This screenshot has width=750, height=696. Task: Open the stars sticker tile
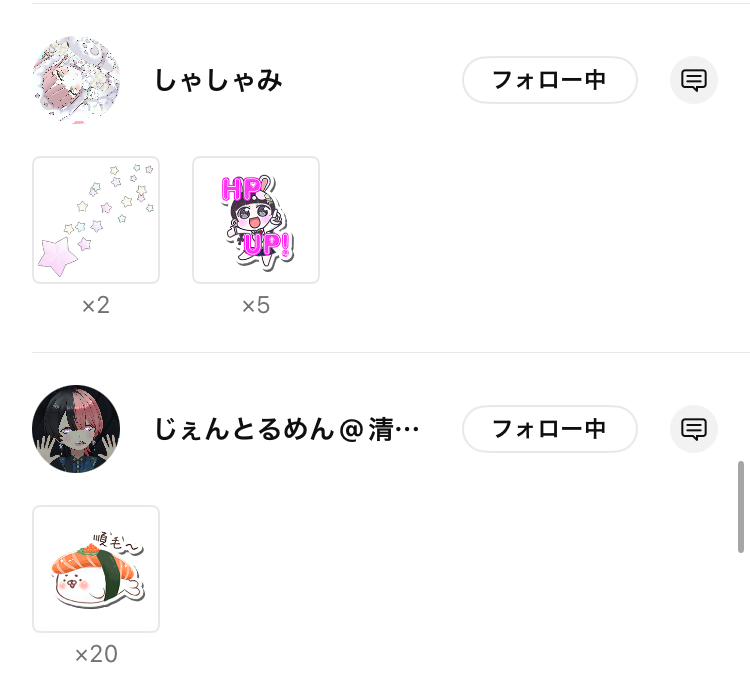click(96, 220)
